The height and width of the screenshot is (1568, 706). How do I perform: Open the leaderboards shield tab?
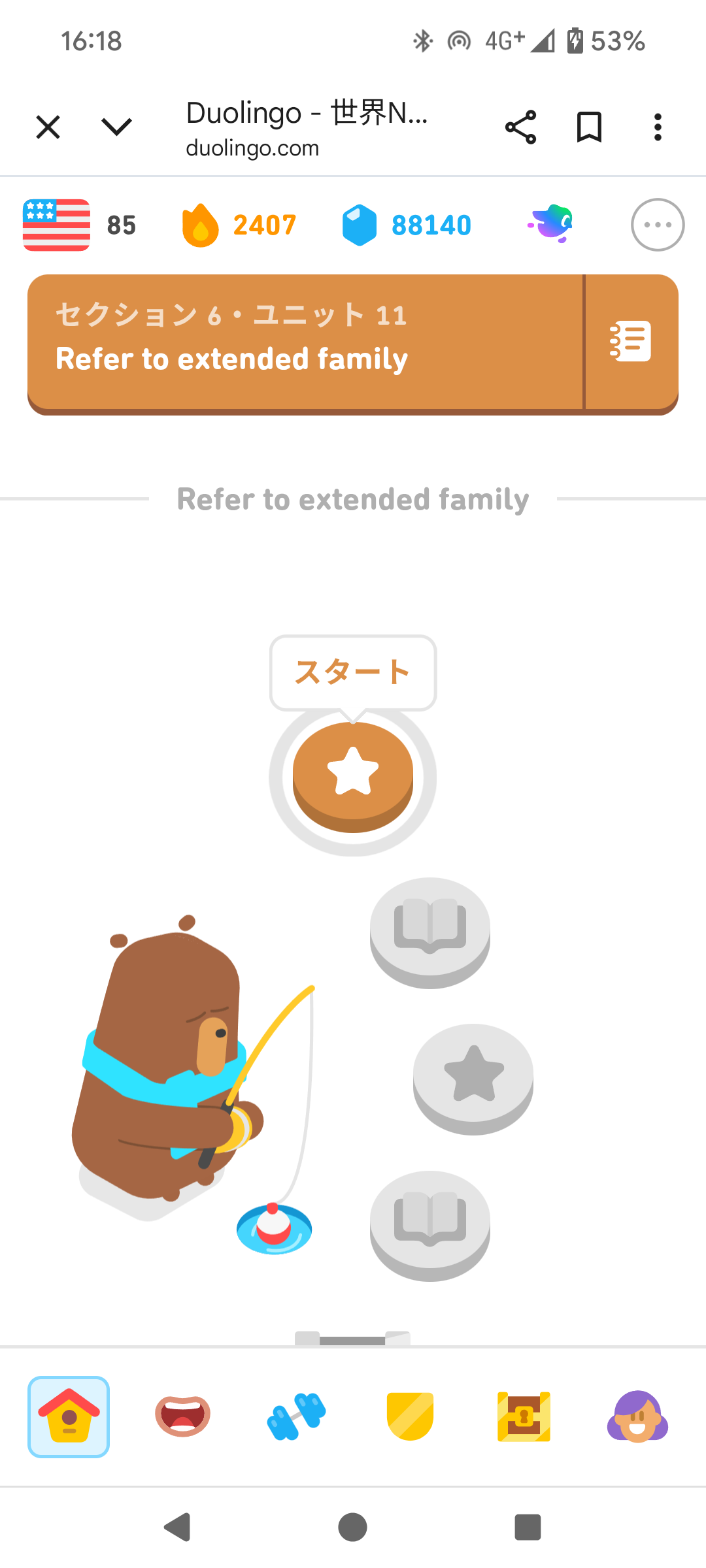pyautogui.click(x=410, y=1416)
